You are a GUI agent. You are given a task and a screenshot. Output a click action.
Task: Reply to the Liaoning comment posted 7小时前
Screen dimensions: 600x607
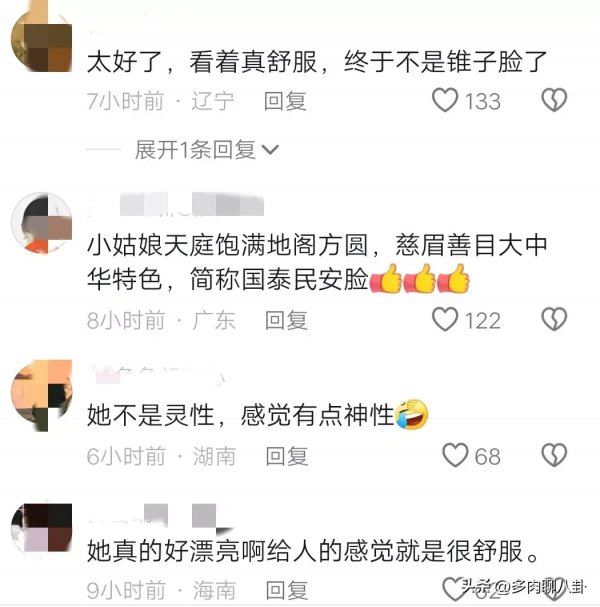[x=285, y=101]
